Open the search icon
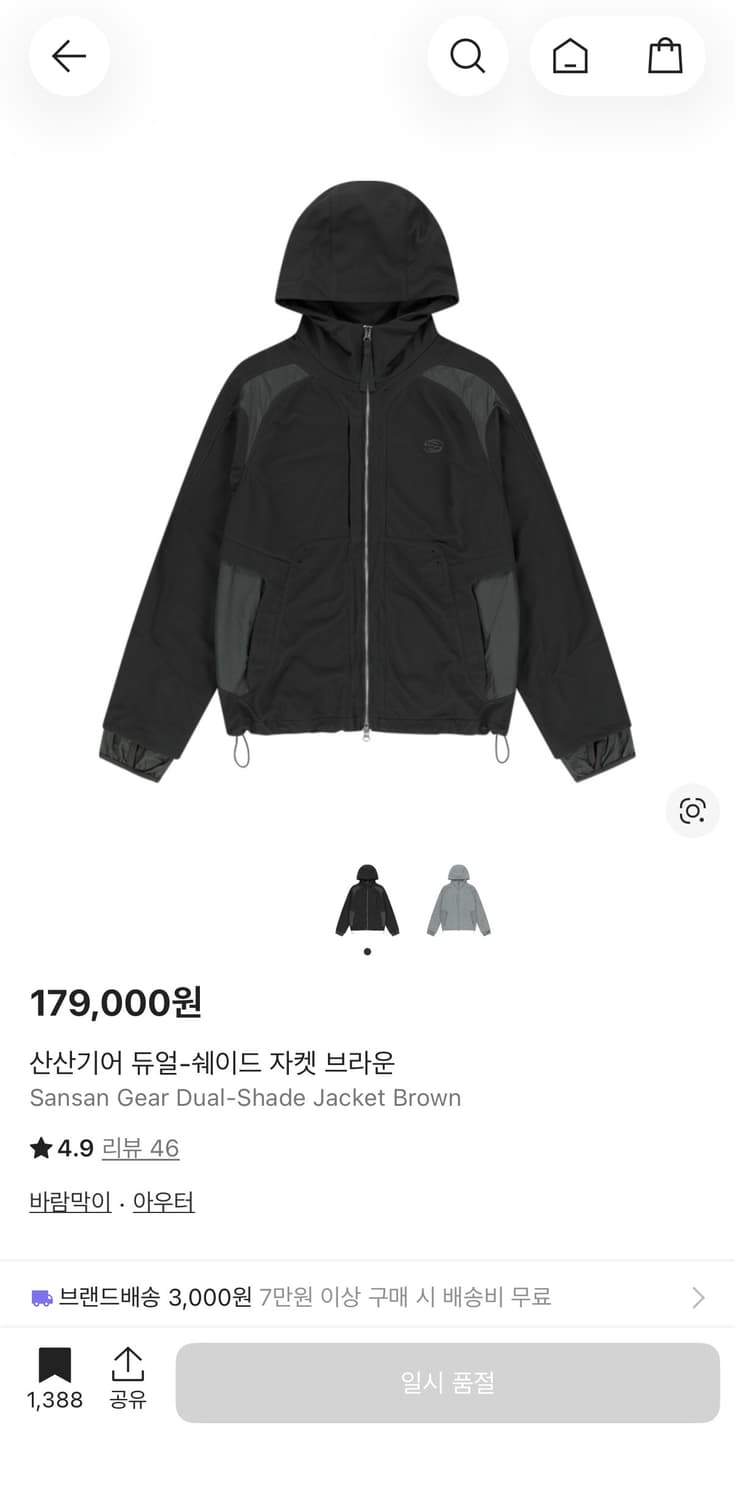The width and height of the screenshot is (735, 1500). click(467, 56)
